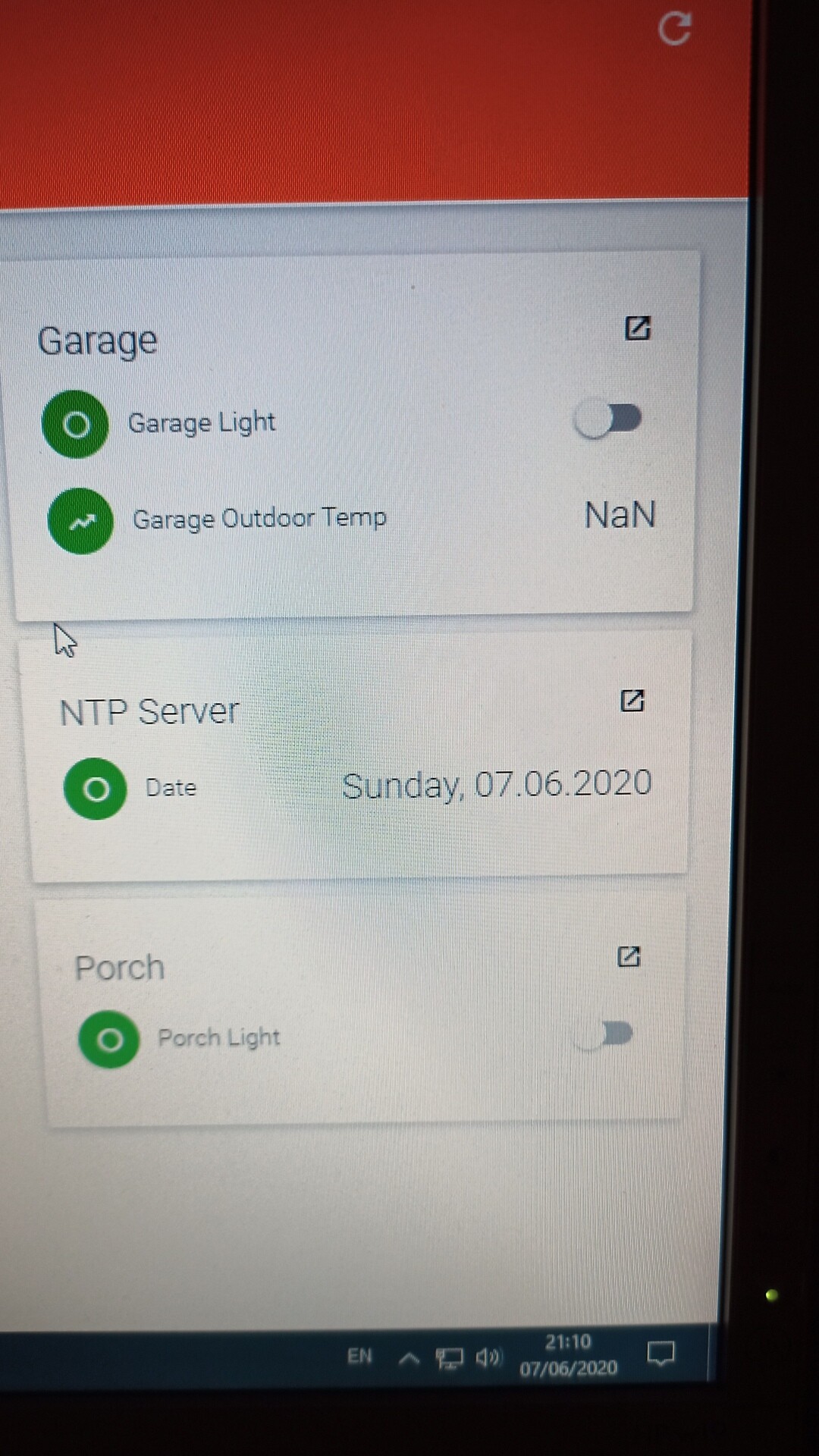Open the Windows notification center icon
819x1456 pixels.
pos(661,1352)
